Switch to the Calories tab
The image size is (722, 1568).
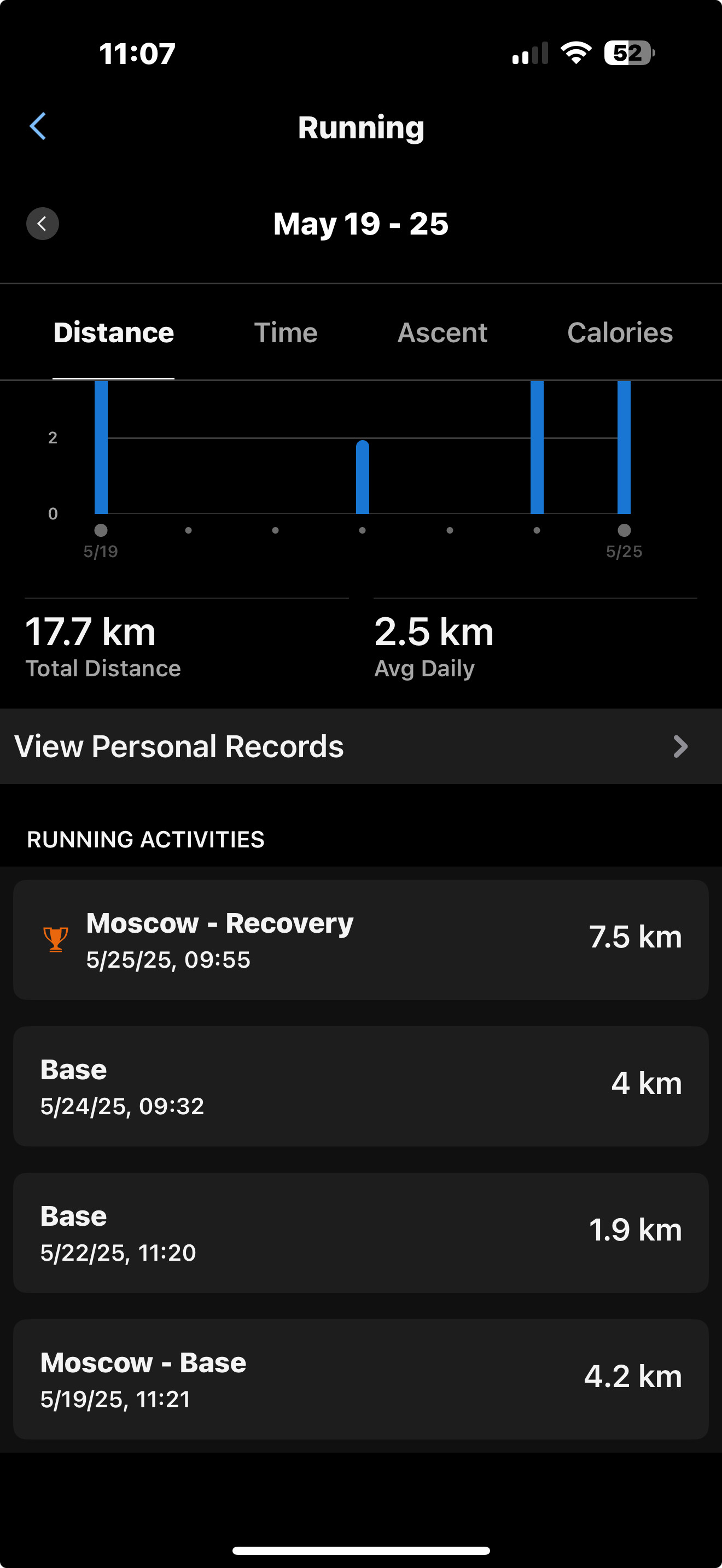620,332
